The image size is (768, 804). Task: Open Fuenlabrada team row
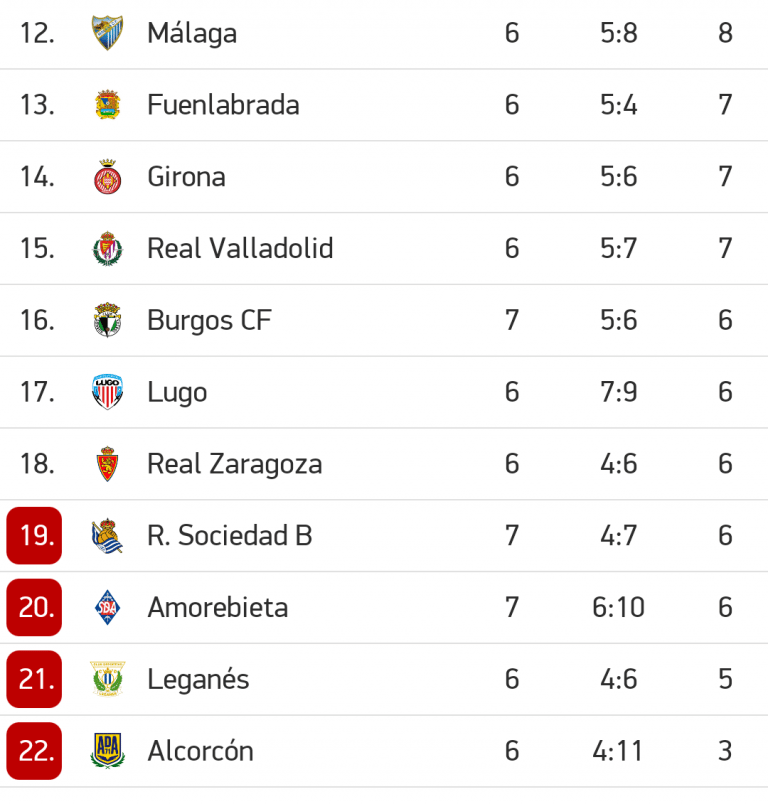tap(223, 105)
